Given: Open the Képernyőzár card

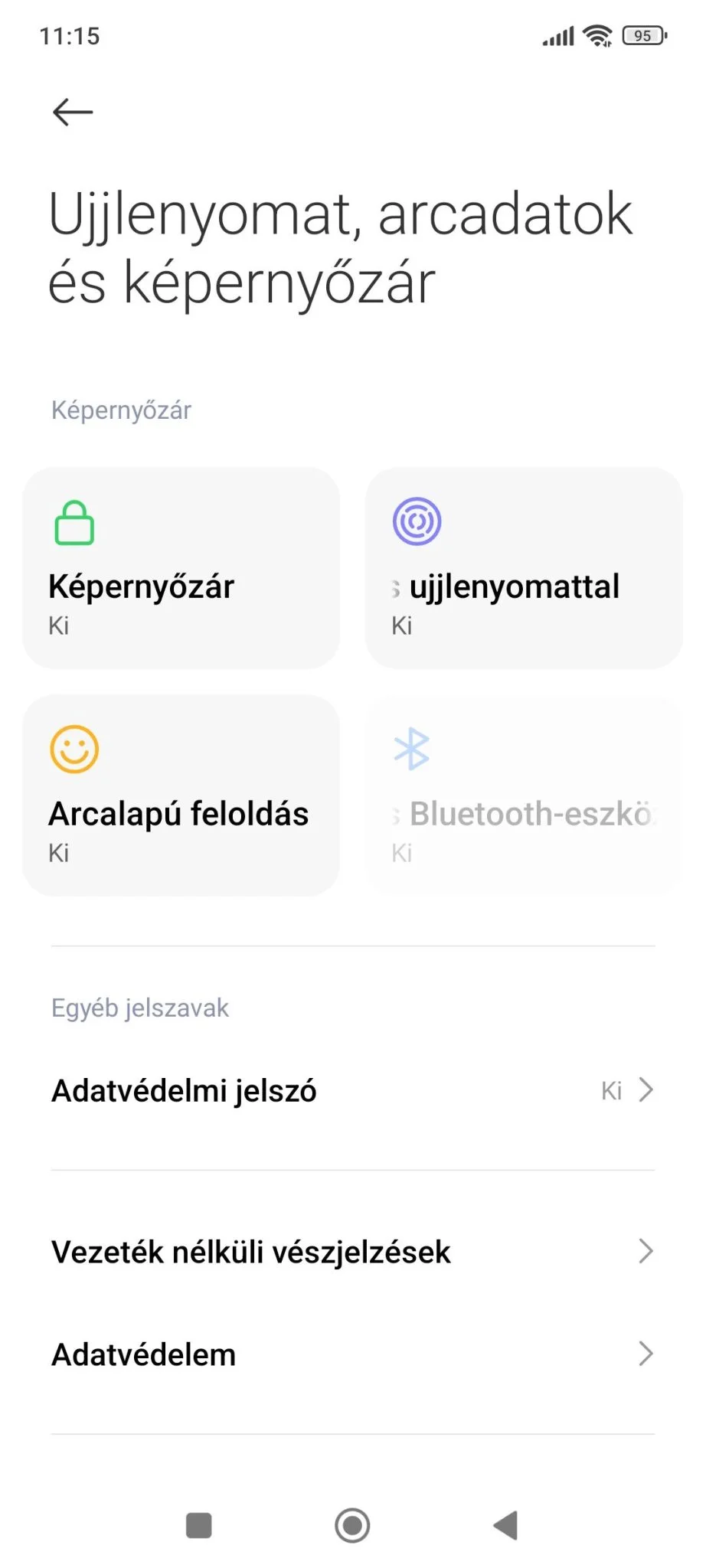Looking at the screenshot, I should pyautogui.click(x=181, y=568).
